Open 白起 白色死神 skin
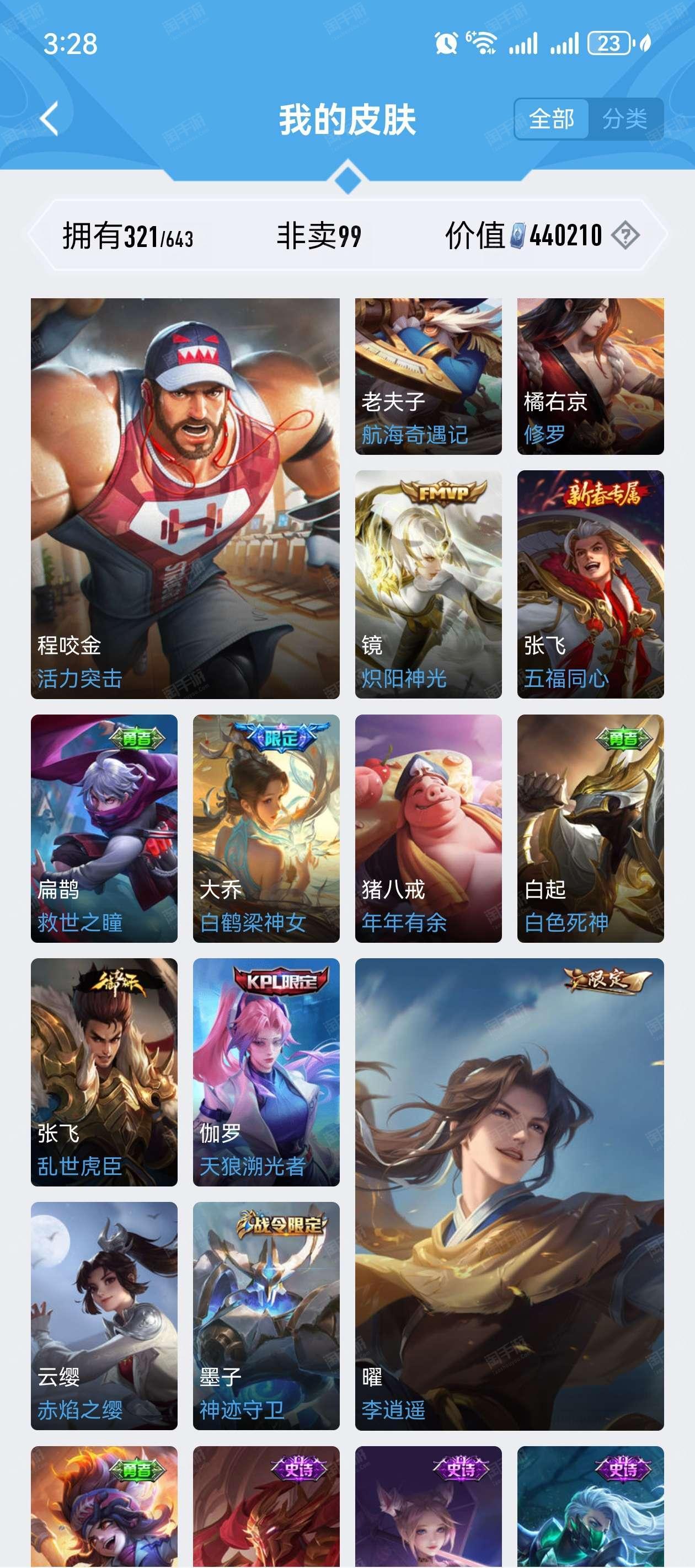This screenshot has height=1568, width=695. pos(590,828)
